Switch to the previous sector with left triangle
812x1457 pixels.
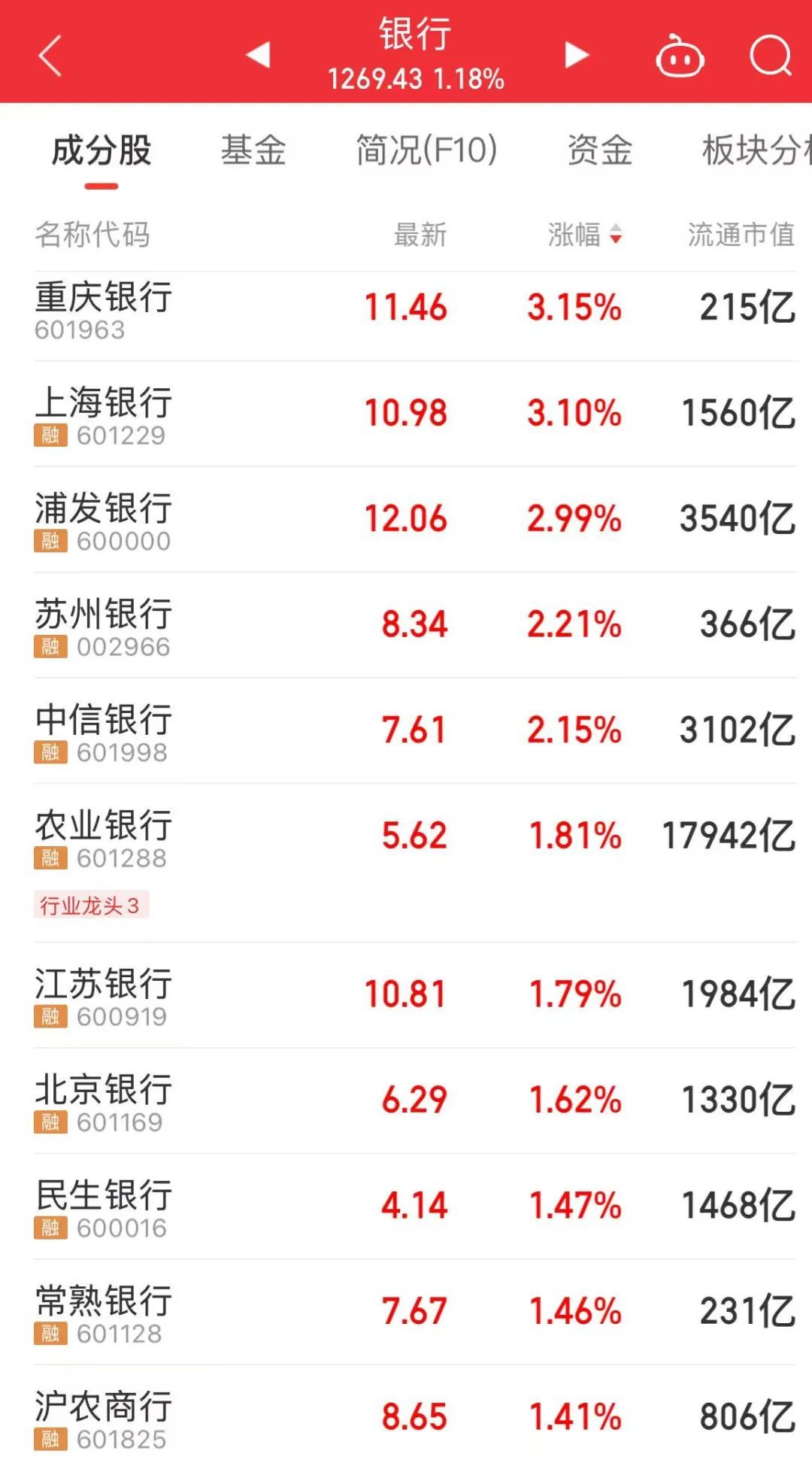pos(258,54)
